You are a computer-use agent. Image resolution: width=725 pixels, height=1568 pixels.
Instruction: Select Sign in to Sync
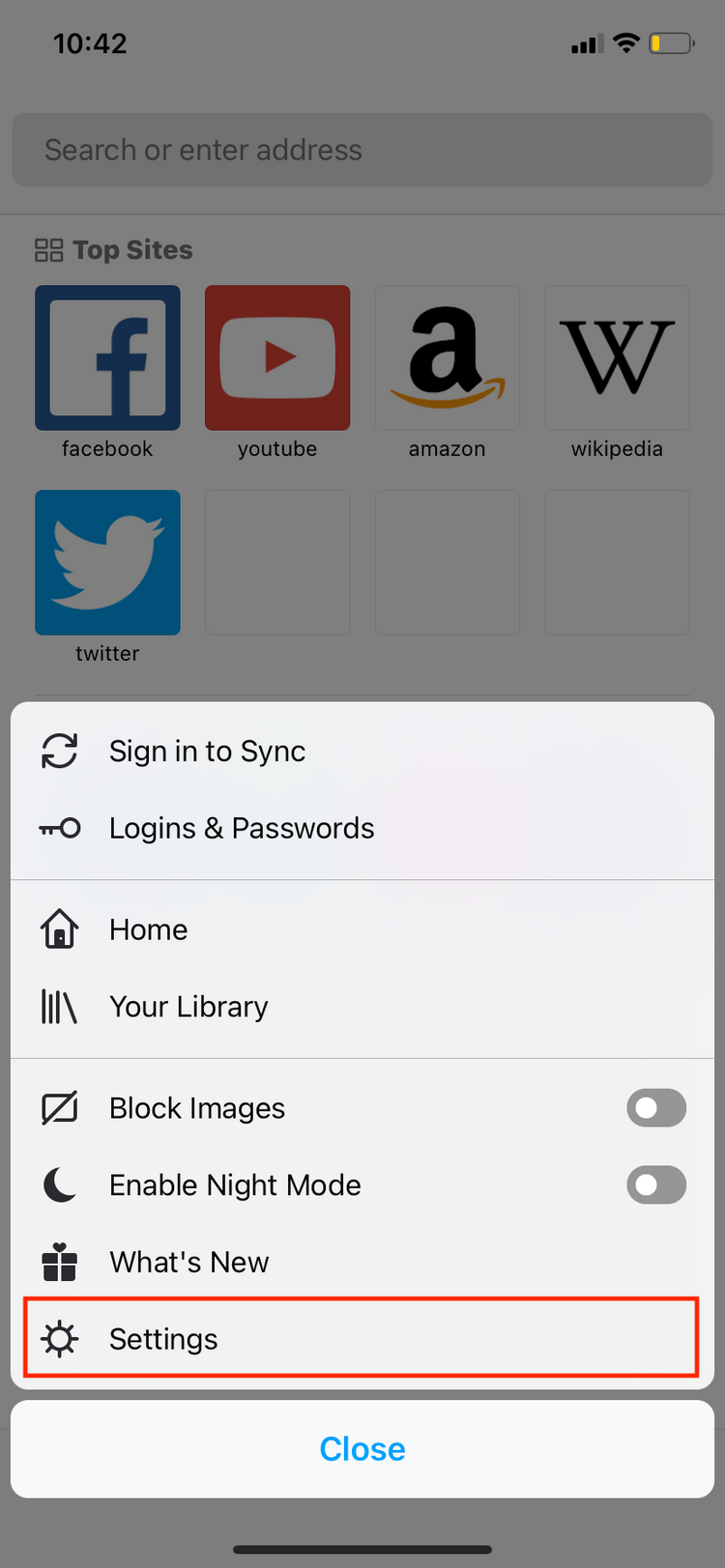(207, 751)
